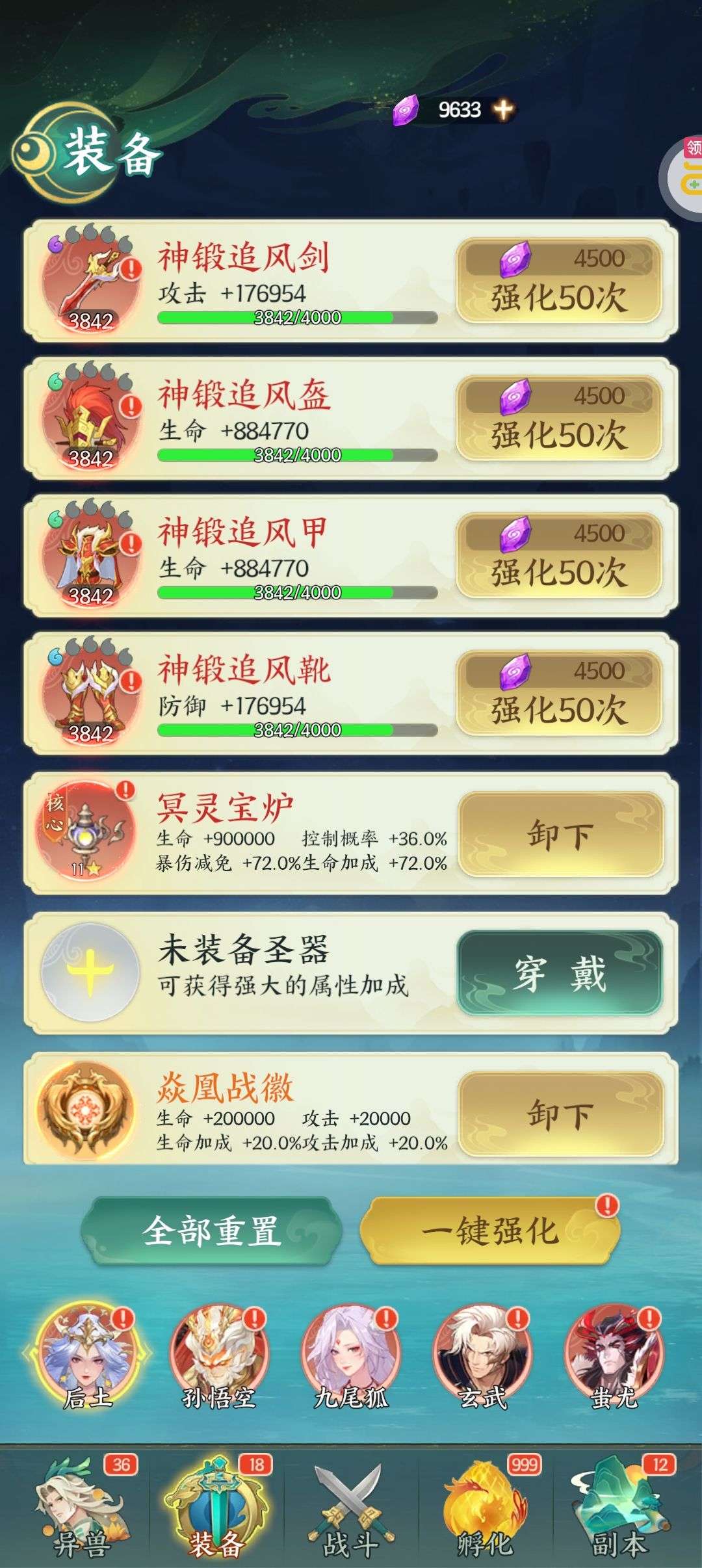
Task: Enhance 神锻追风靴 50 times
Action: (559, 693)
